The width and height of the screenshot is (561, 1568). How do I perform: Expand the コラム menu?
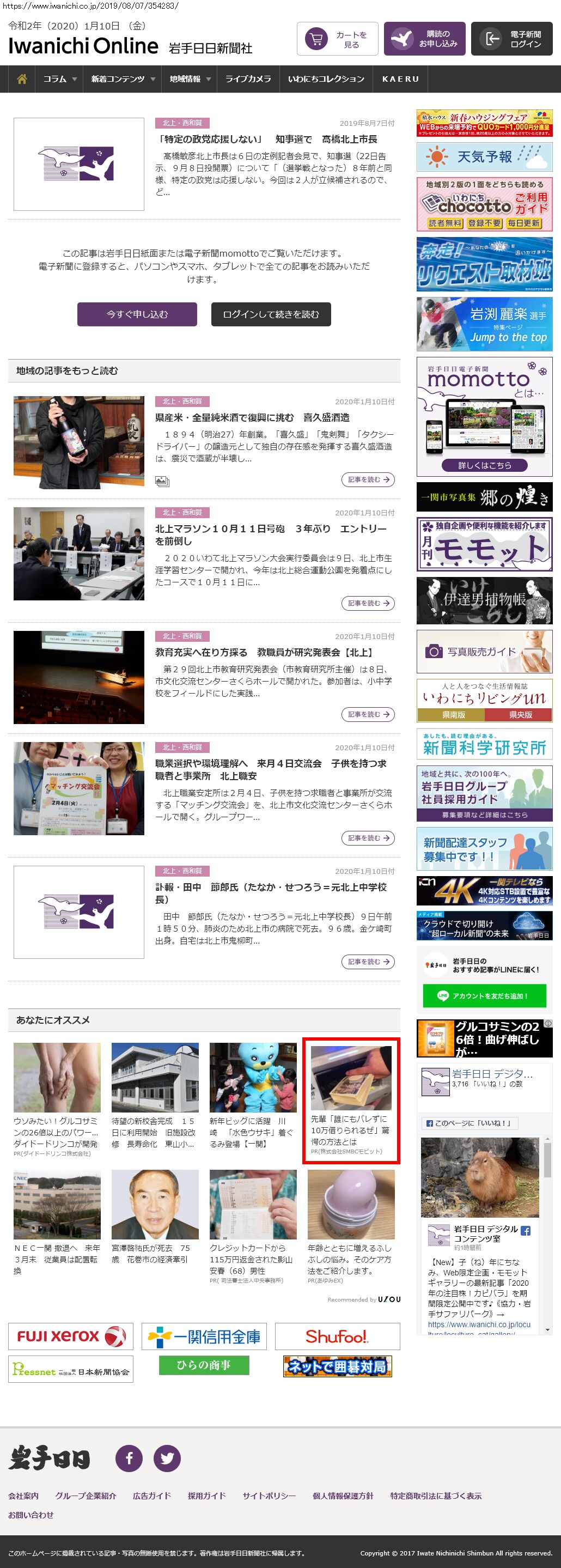tap(59, 79)
